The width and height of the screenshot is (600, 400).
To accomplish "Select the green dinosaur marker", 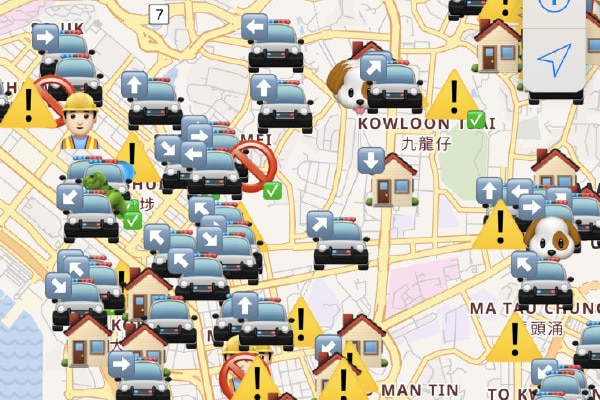I will coord(99,189).
